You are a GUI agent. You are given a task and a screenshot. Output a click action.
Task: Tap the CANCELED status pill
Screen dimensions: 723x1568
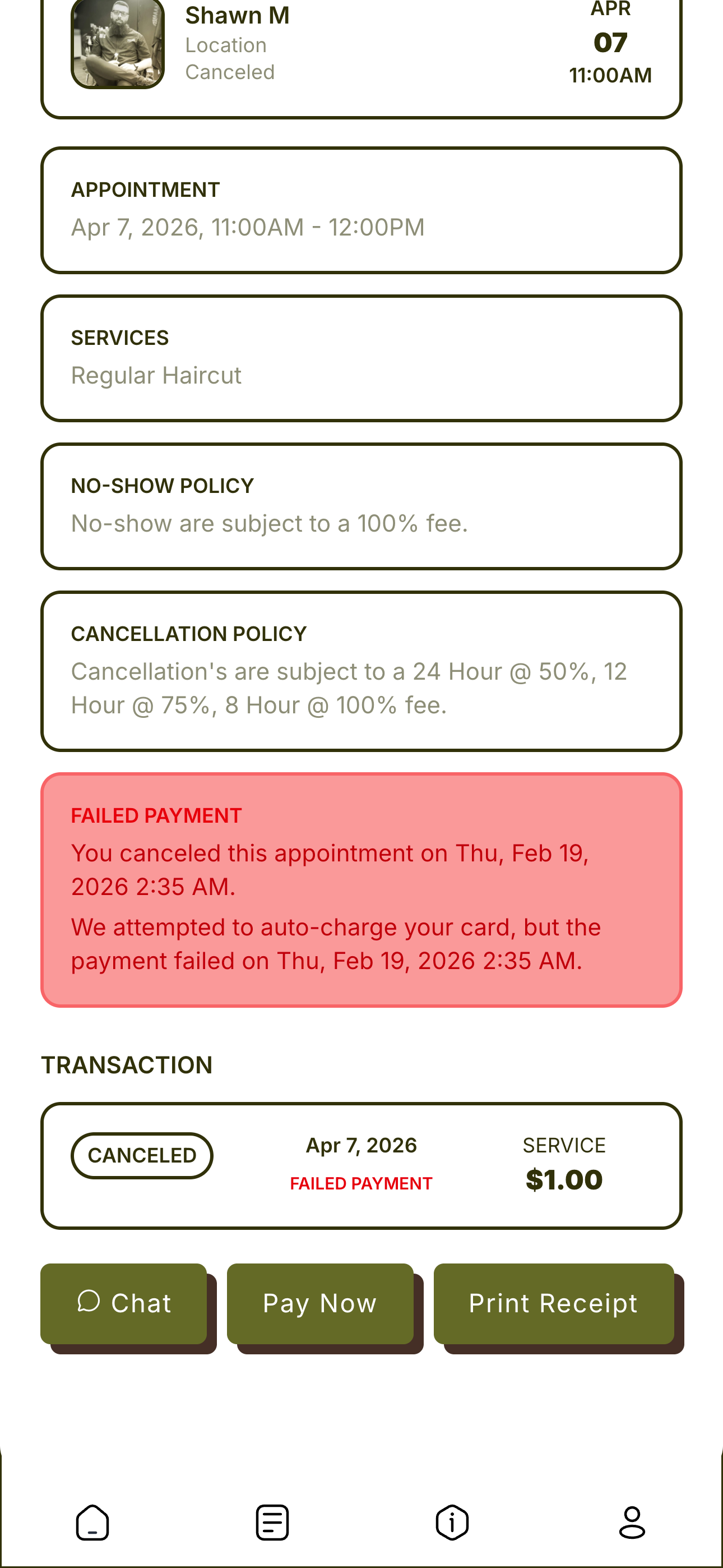142,1154
